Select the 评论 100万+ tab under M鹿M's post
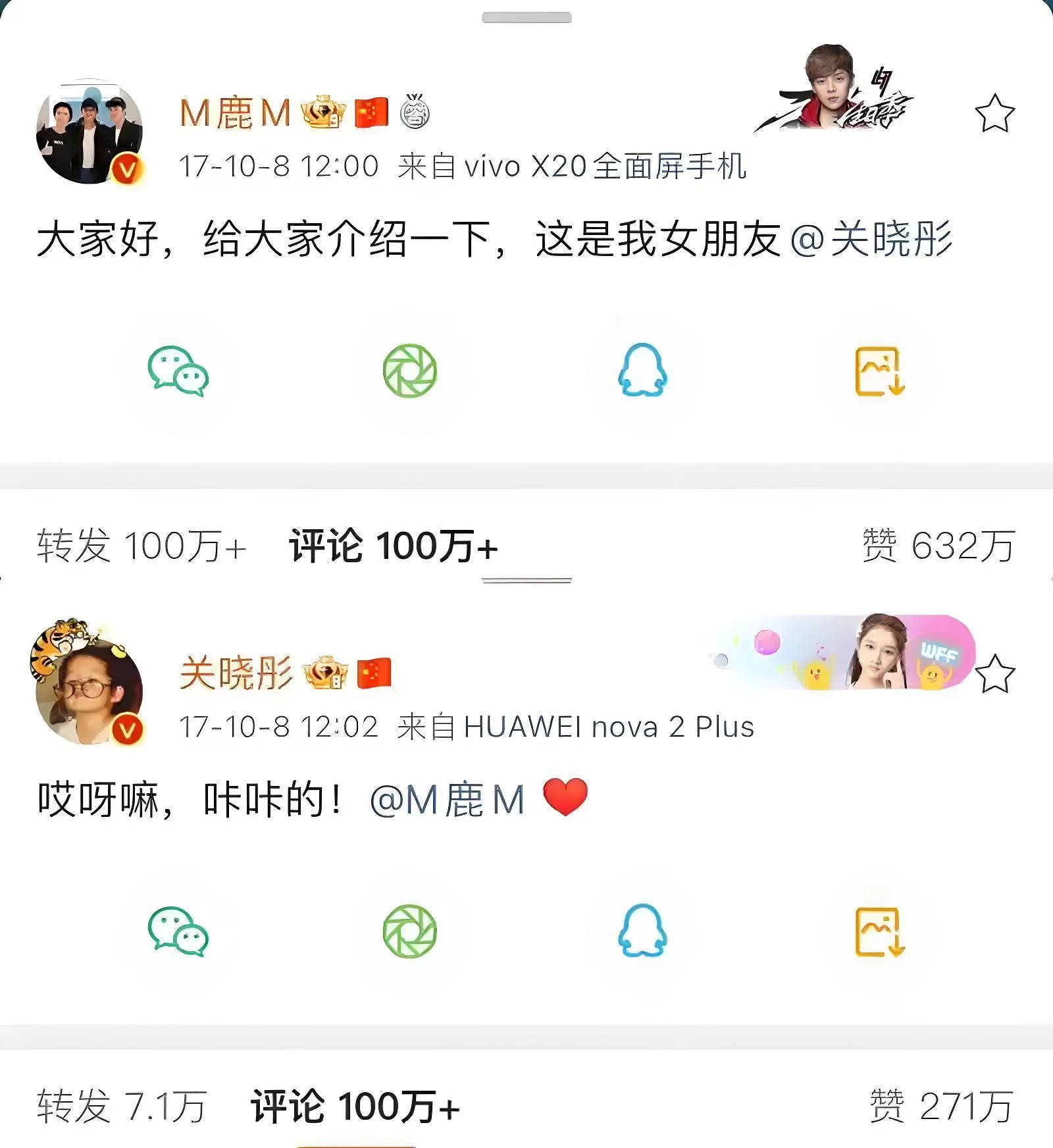1053x1148 pixels. pos(393,546)
